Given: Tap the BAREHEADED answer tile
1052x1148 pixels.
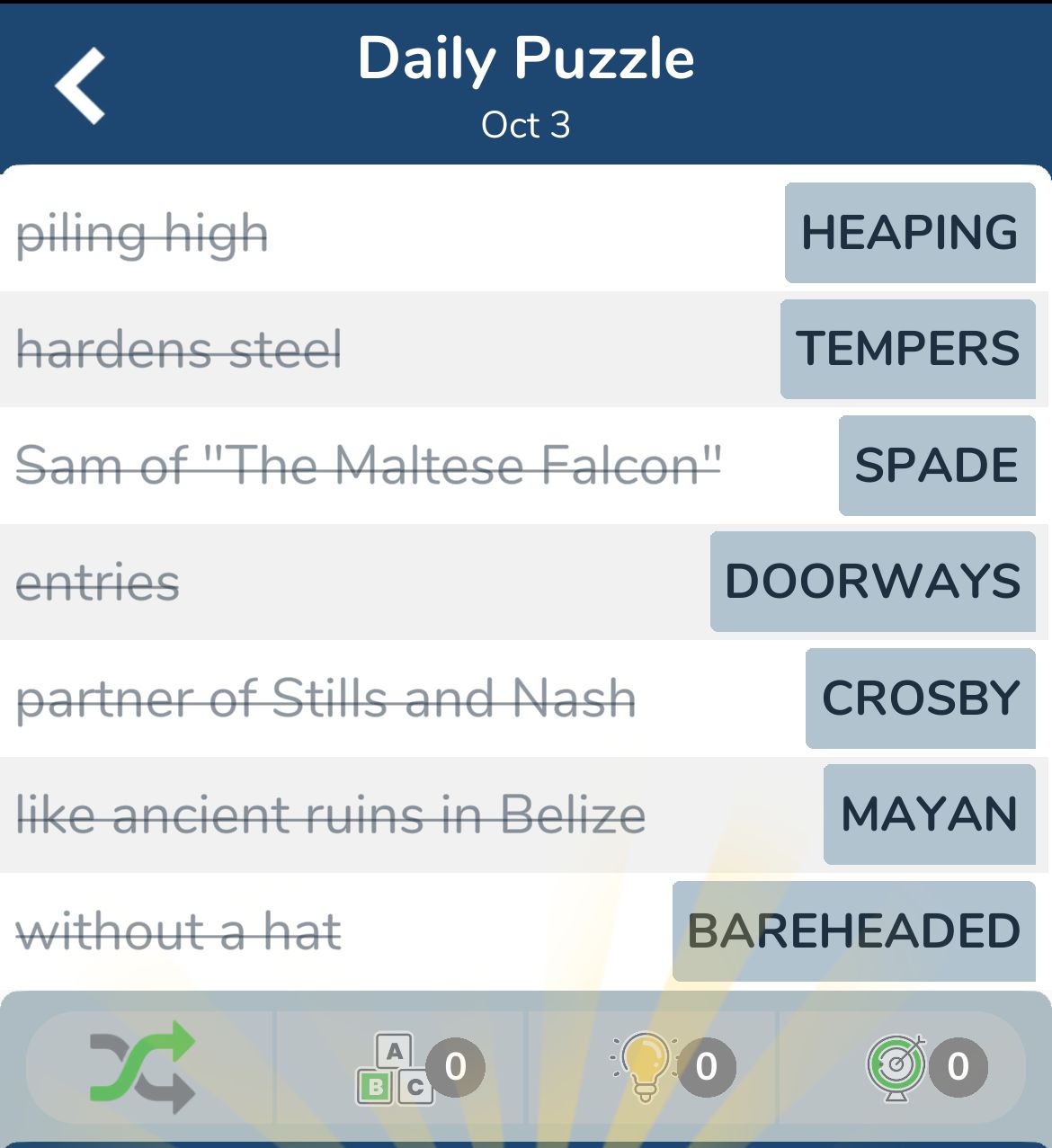Looking at the screenshot, I should tap(853, 931).
